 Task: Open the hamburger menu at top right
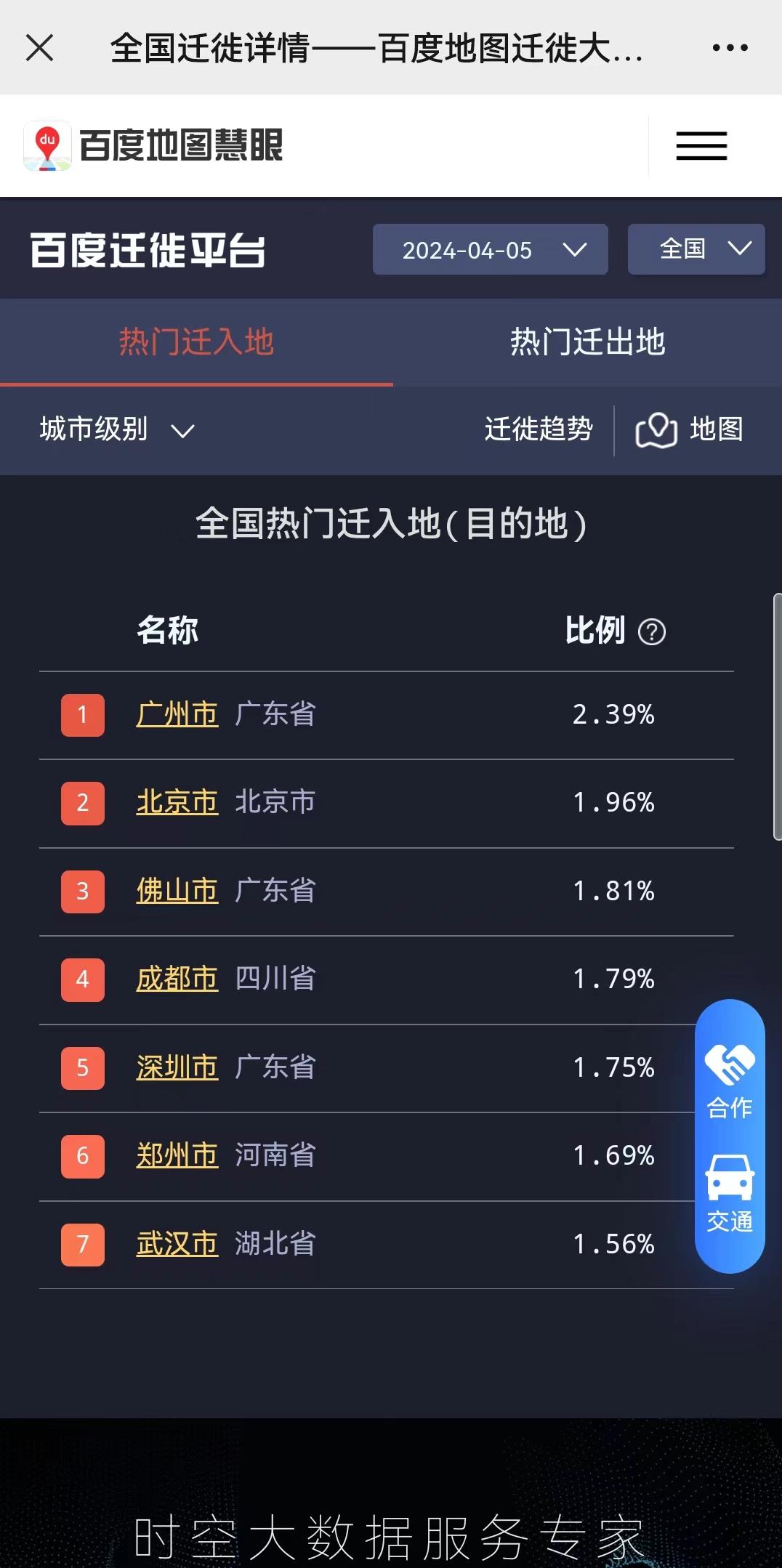tap(700, 145)
